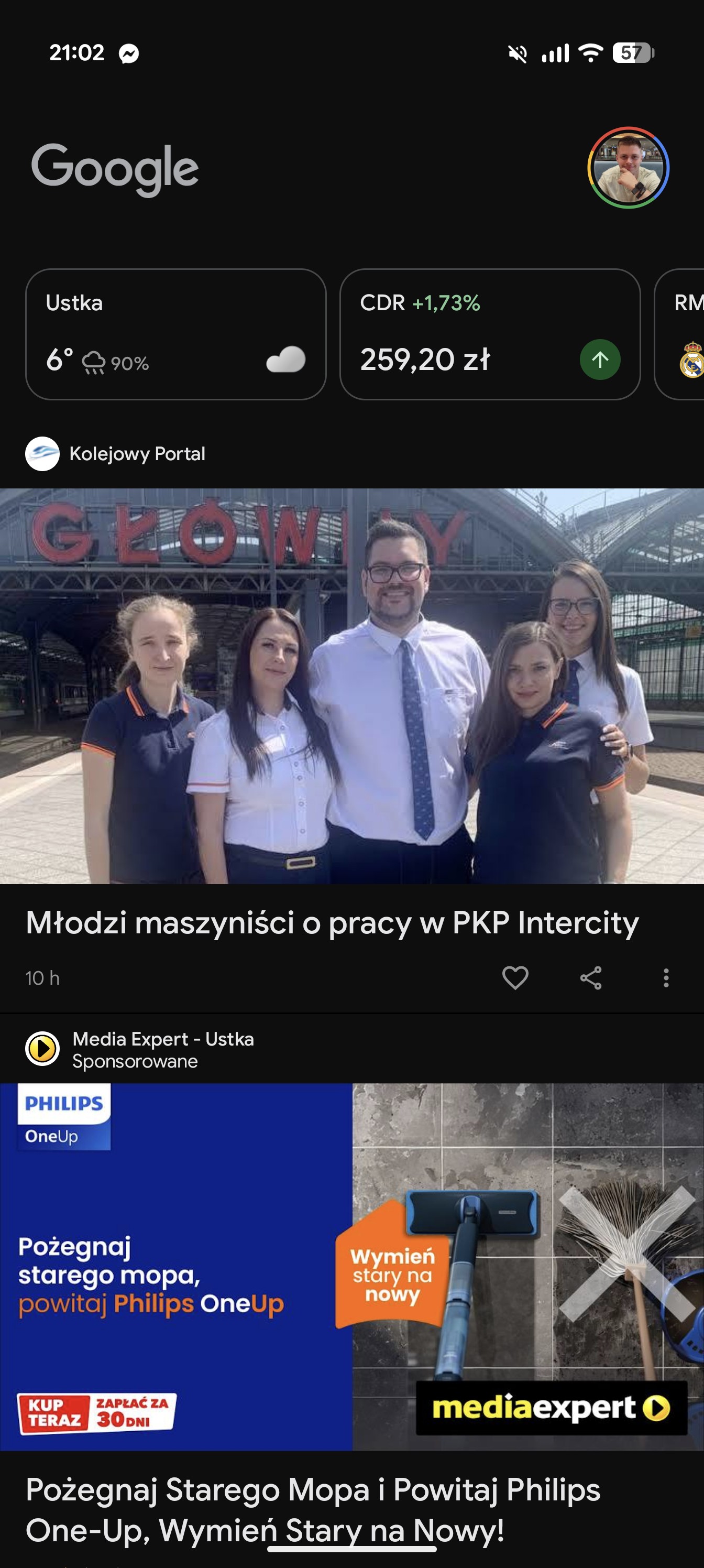Open more options for PKP Intercity article
Image resolution: width=704 pixels, height=1568 pixels.
tap(666, 977)
